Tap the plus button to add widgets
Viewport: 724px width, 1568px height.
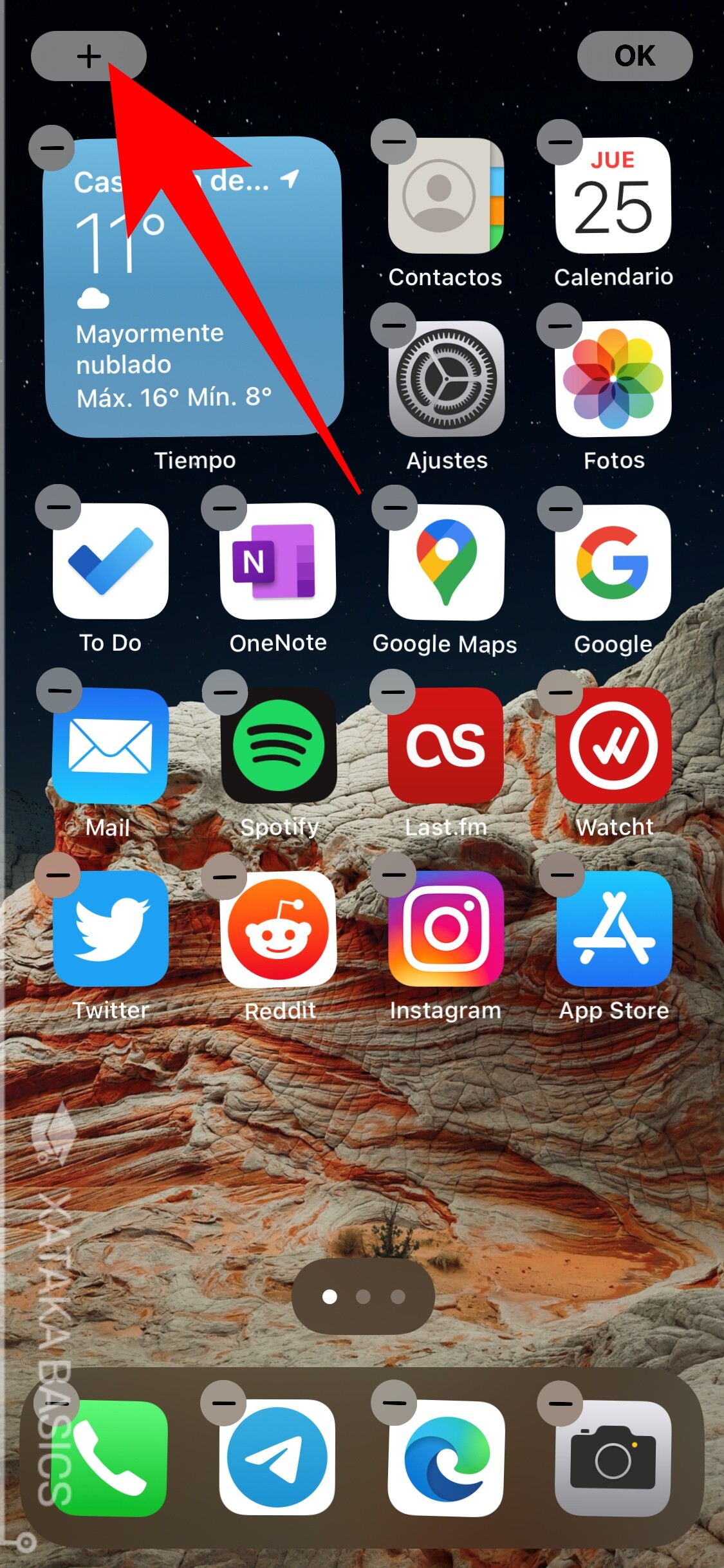(x=88, y=56)
